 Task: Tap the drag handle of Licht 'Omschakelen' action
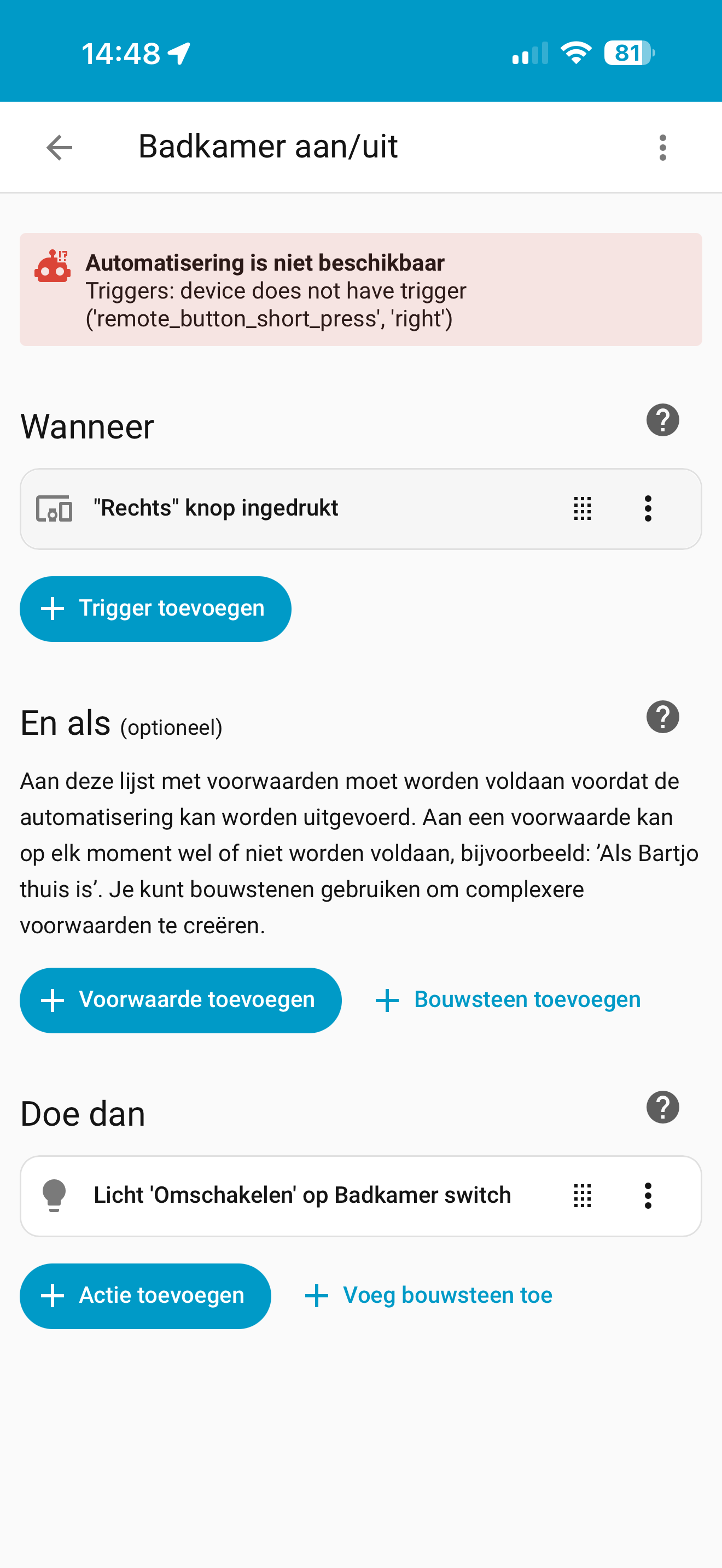(582, 1196)
